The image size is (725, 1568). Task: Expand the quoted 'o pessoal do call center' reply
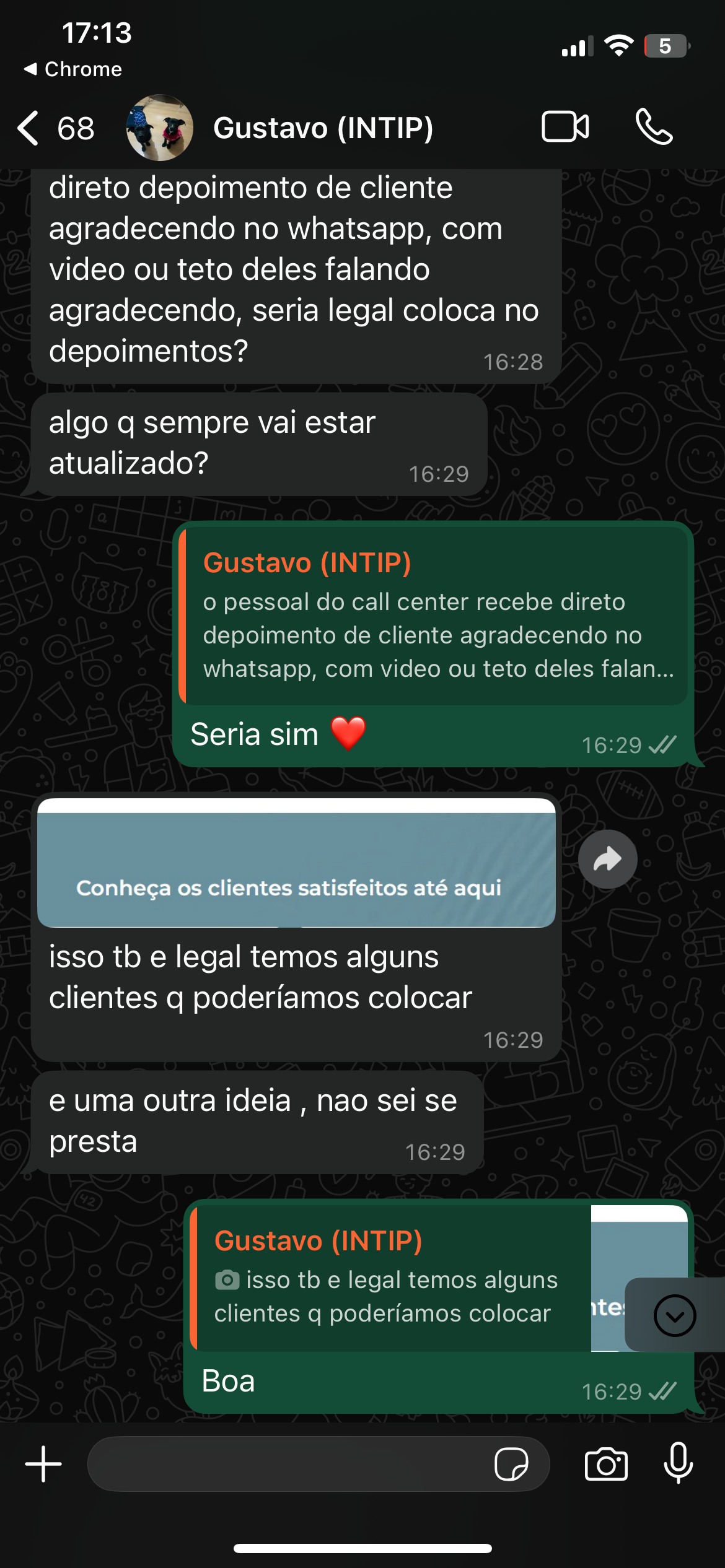click(x=434, y=619)
